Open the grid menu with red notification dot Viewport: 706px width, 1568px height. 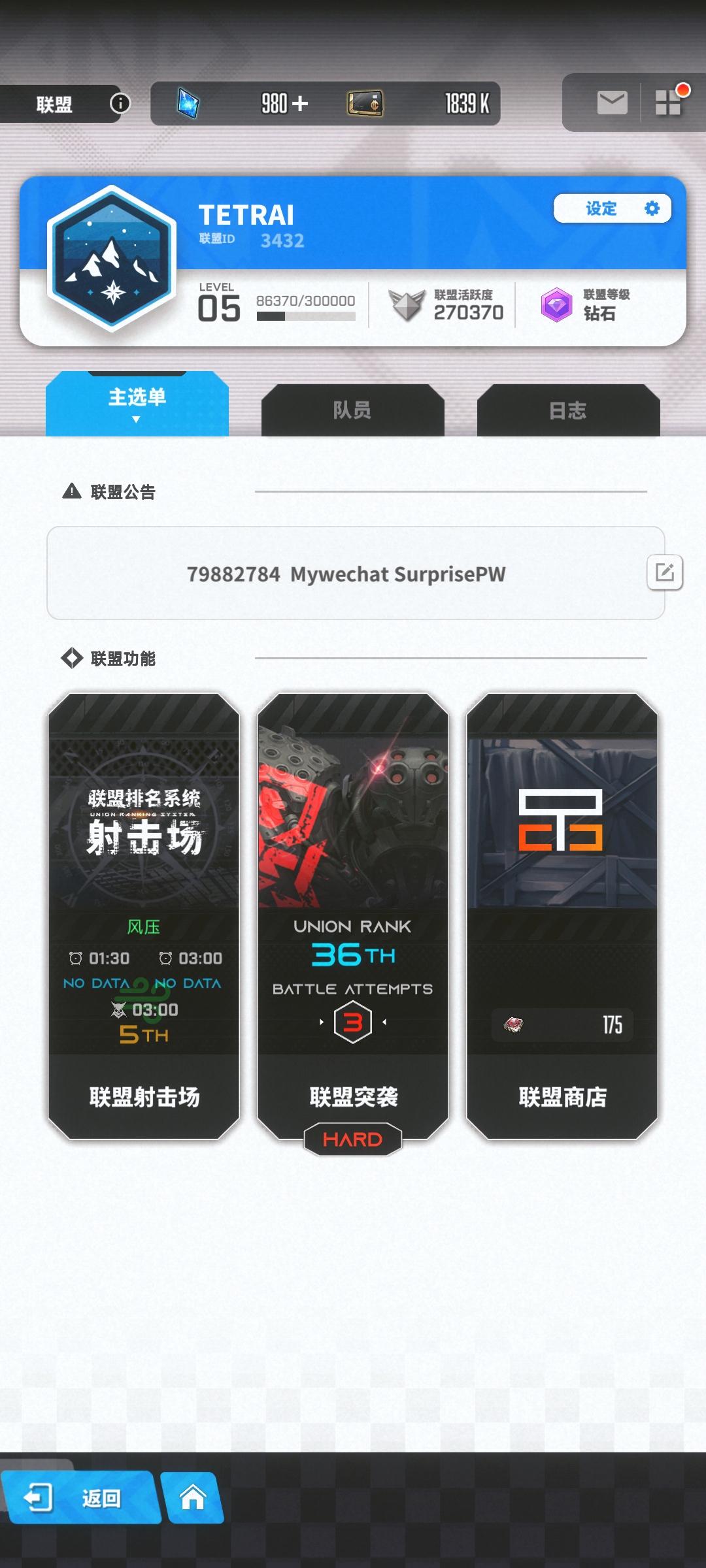click(667, 103)
